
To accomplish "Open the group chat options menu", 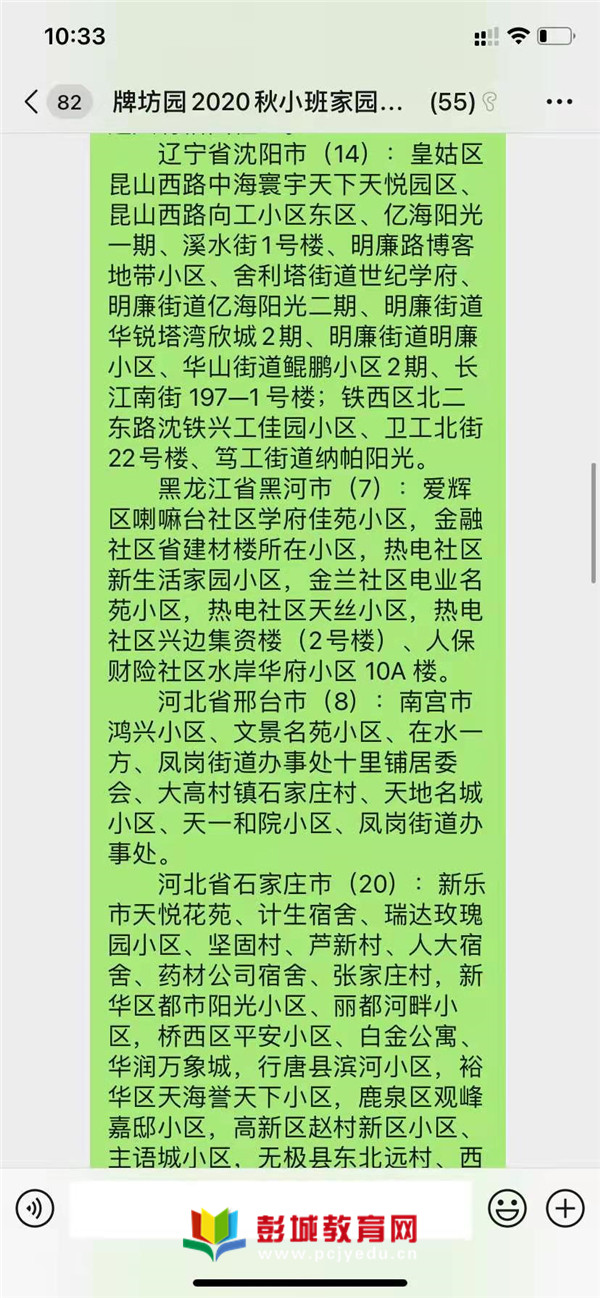I will pos(560,102).
